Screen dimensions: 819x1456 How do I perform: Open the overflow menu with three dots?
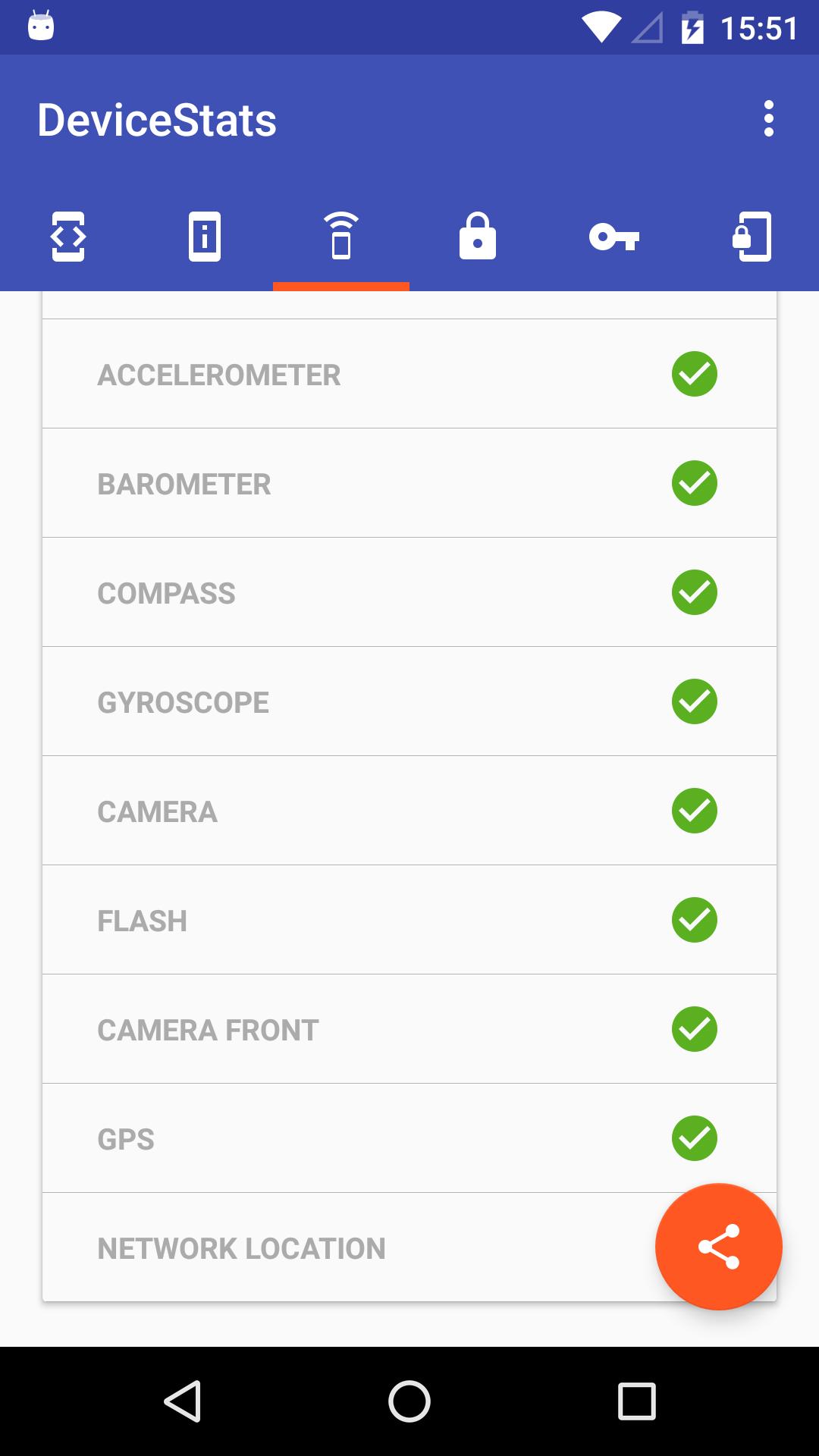coord(770,118)
